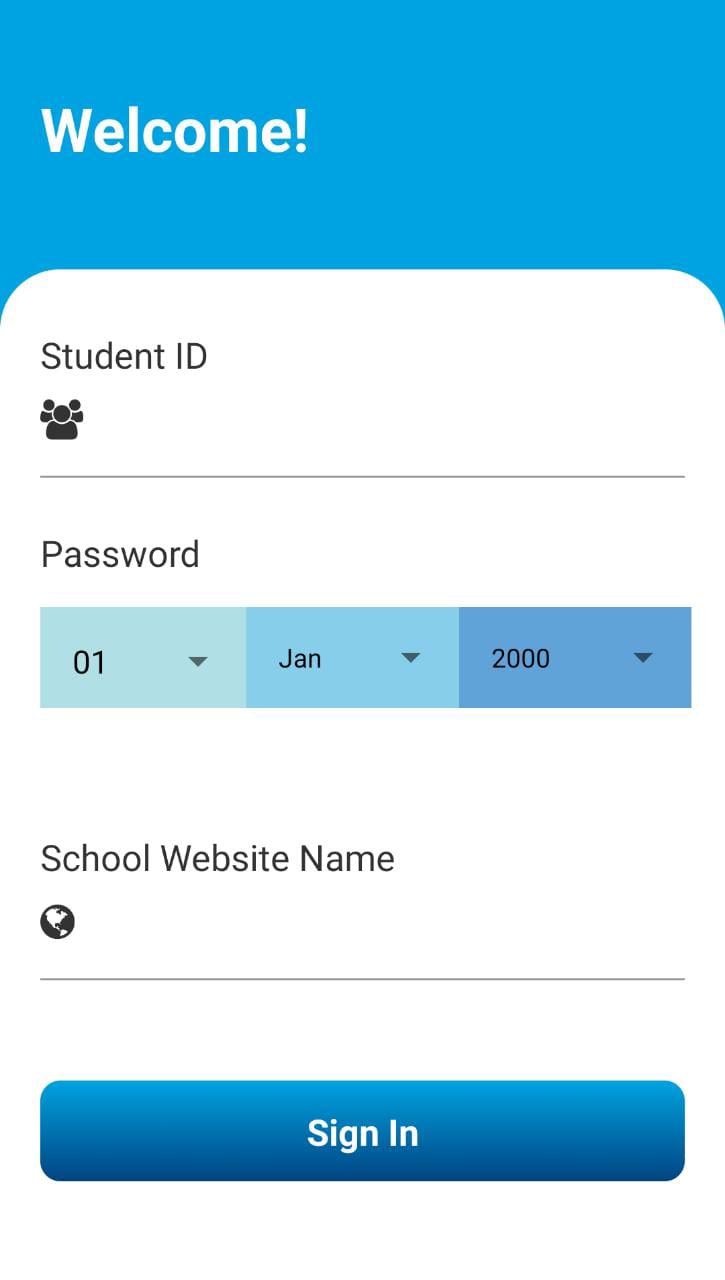Expand the month dropdown showing Jan
This screenshot has width=725, height=1280.
pos(352,658)
